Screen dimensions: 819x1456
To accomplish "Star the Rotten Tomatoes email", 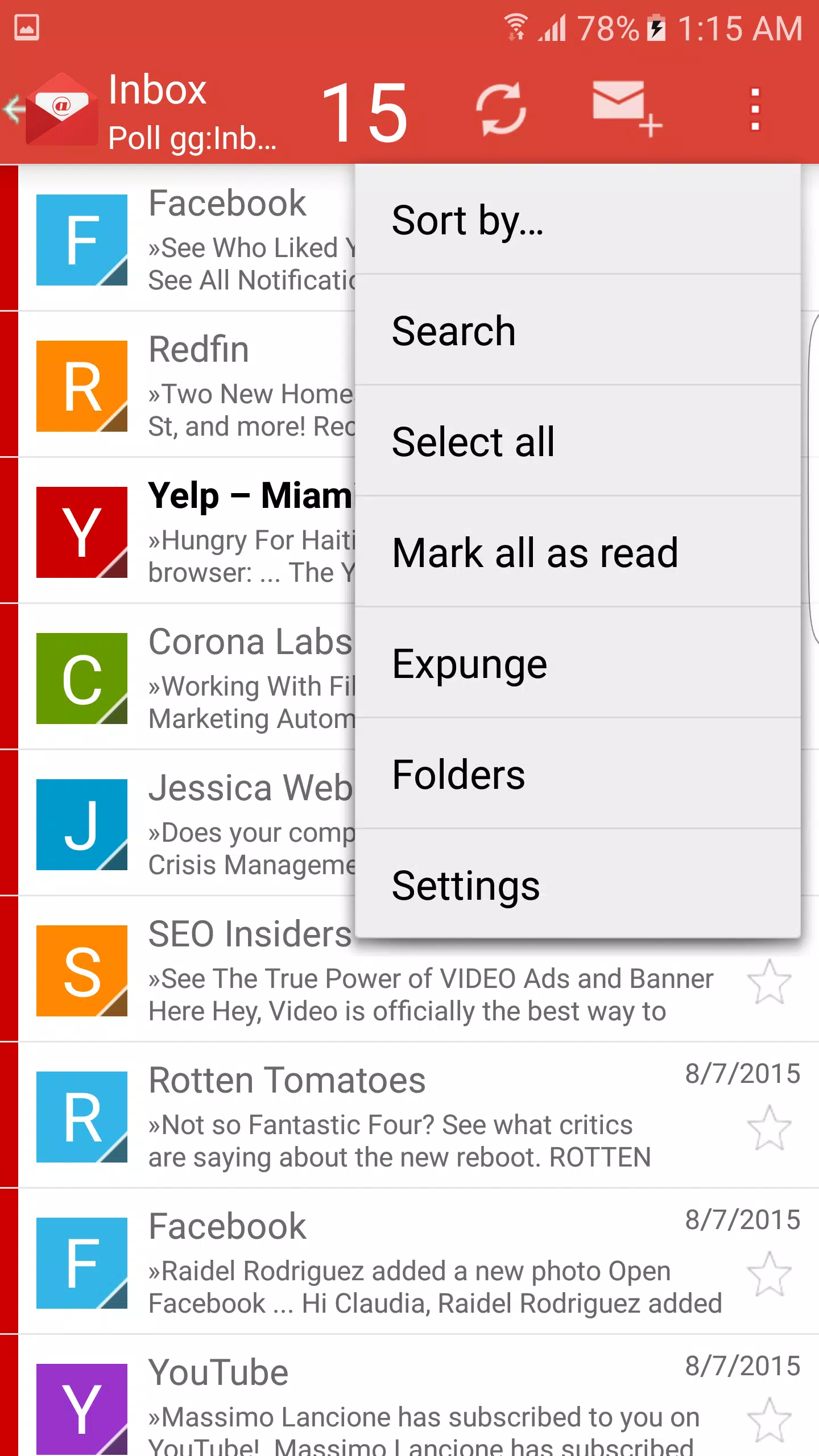I will pos(769,1128).
